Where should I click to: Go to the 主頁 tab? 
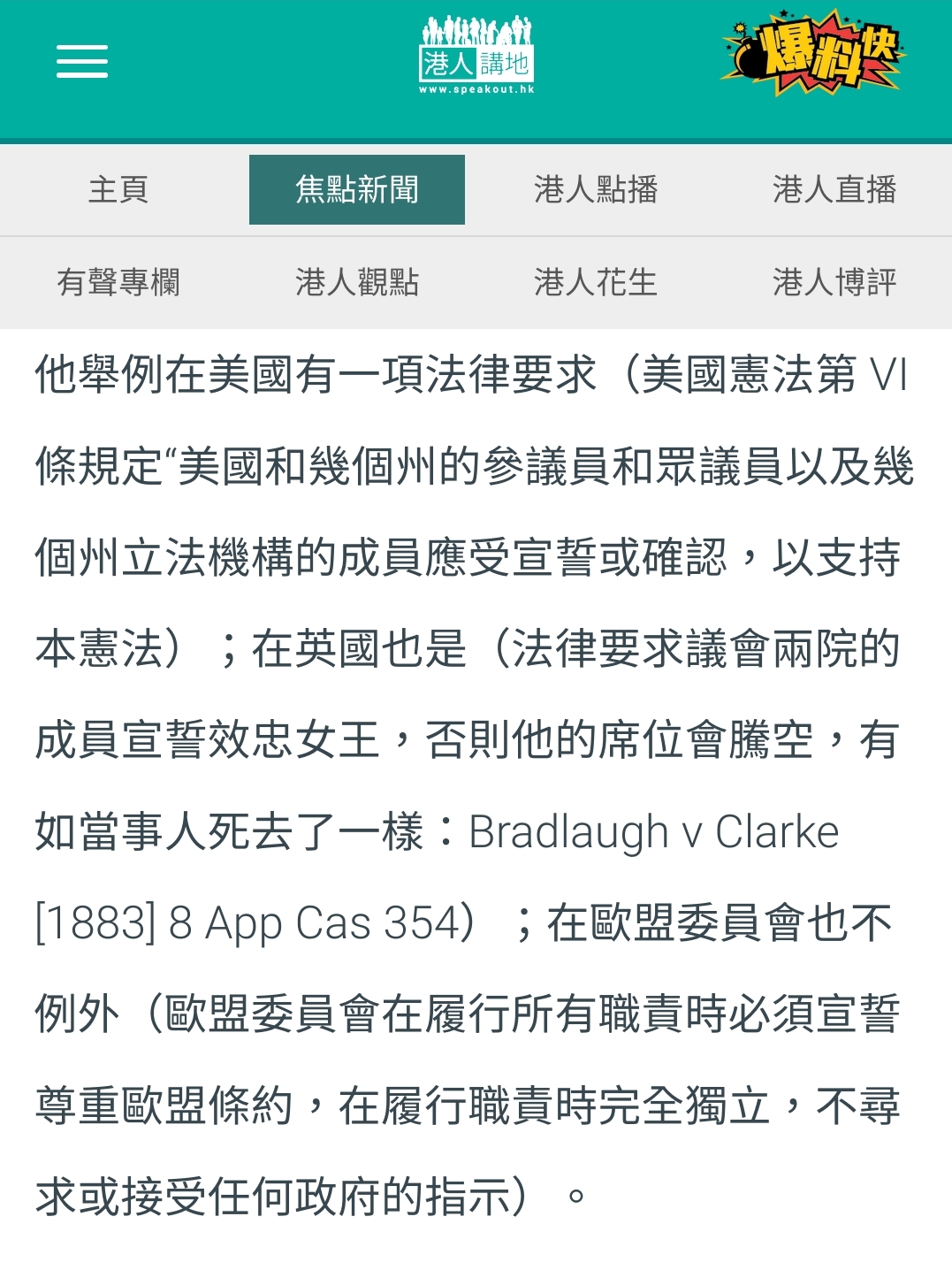pos(118,190)
